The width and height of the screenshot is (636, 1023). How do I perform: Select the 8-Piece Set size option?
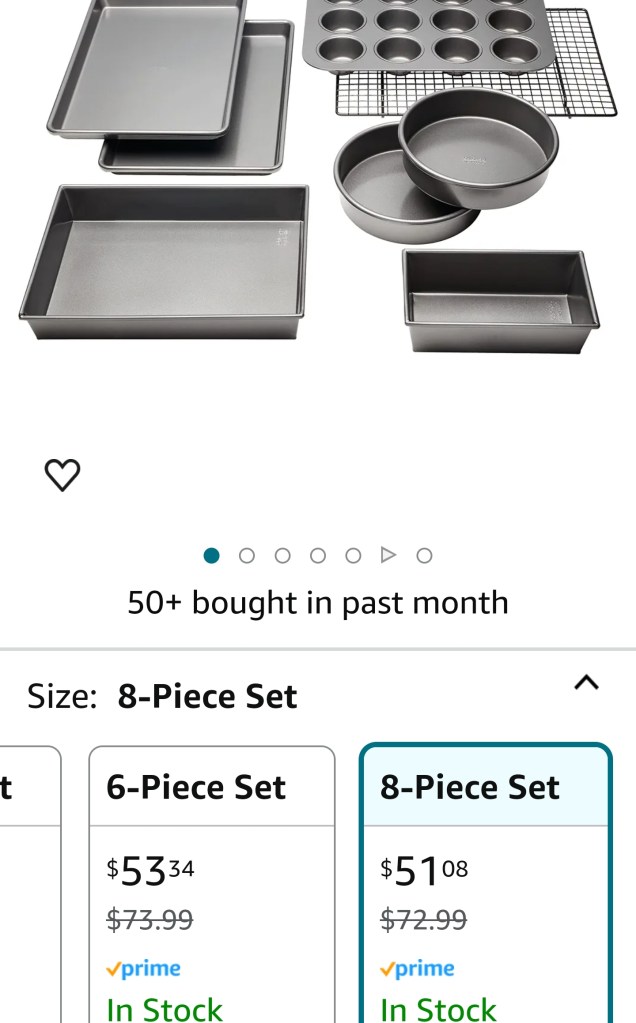[x=485, y=880]
